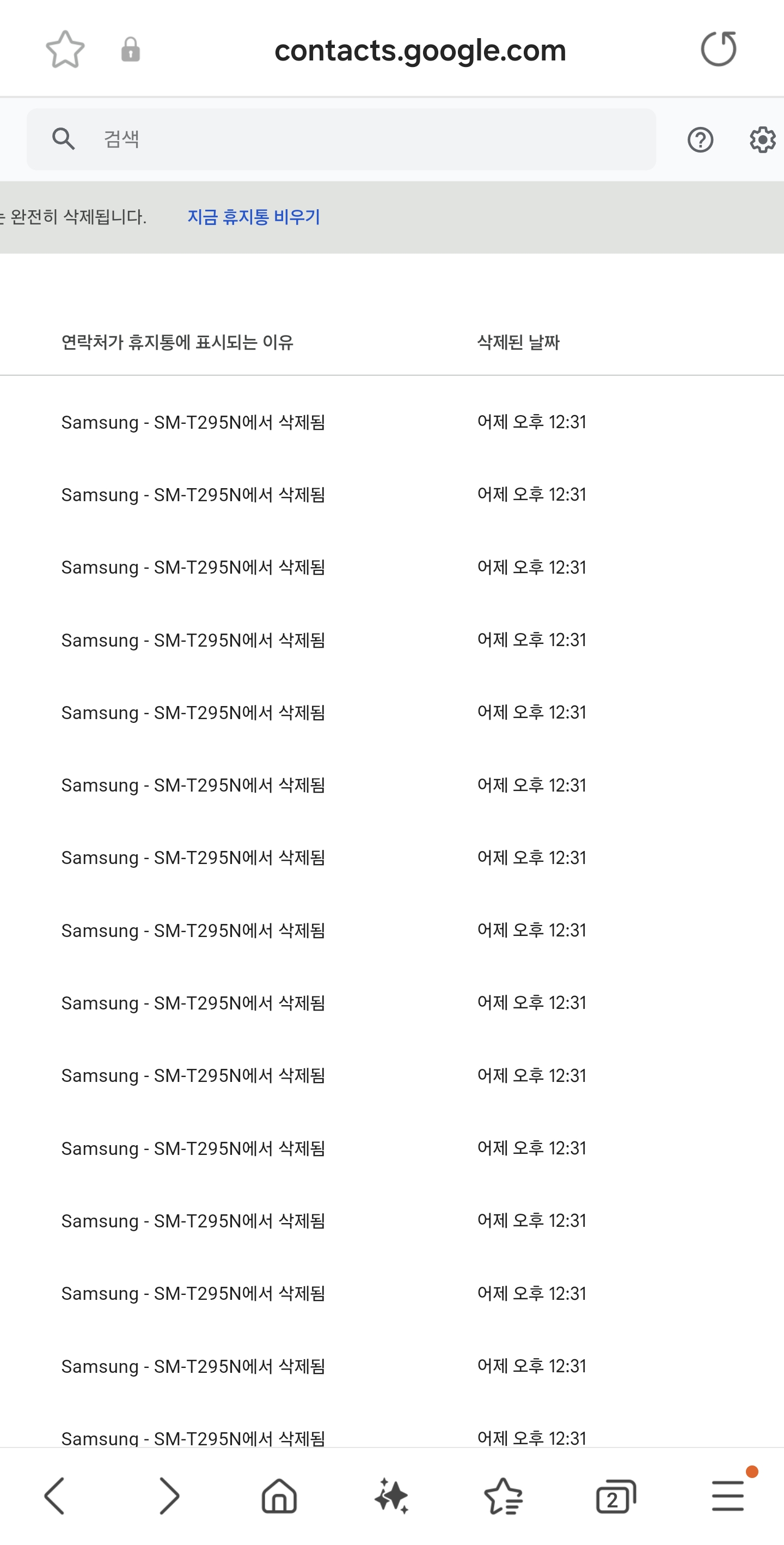Open the help question mark icon

click(700, 140)
